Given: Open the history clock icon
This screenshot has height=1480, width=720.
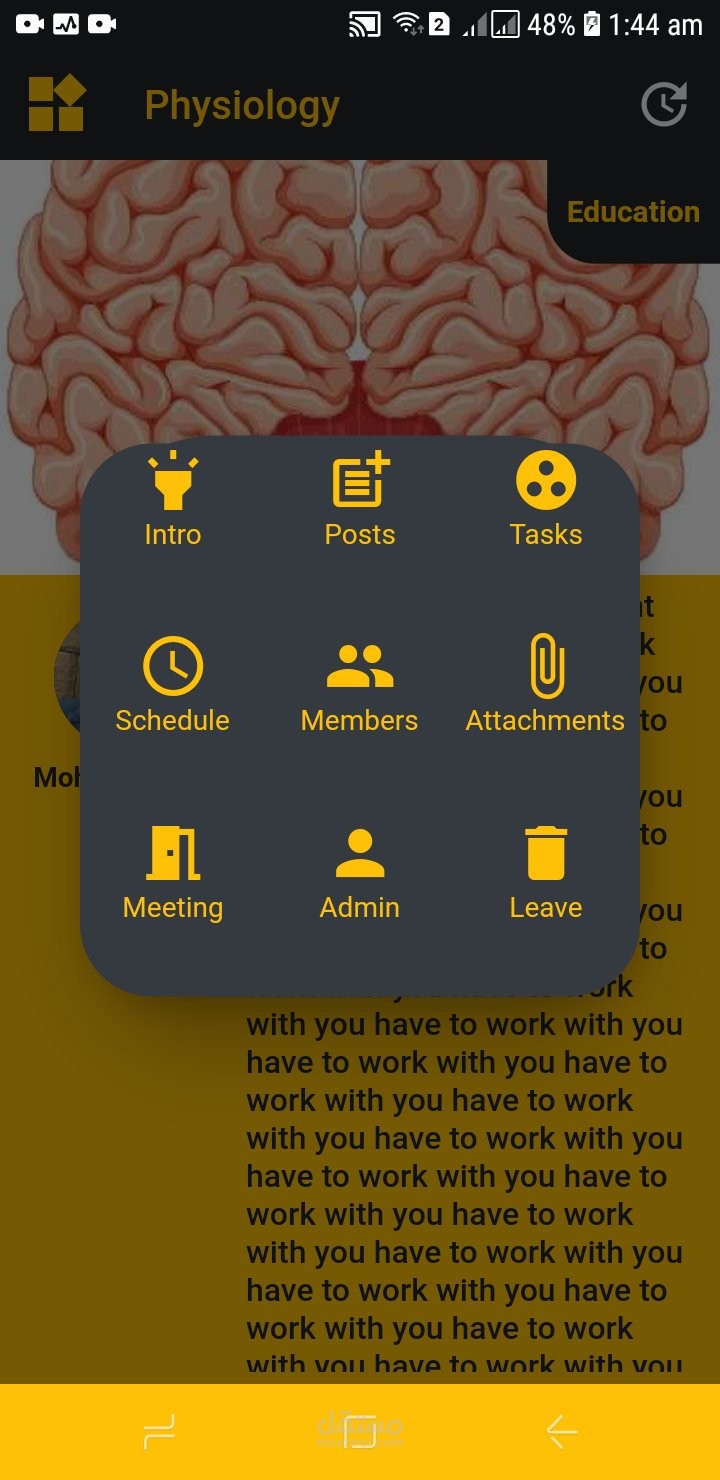Looking at the screenshot, I should pyautogui.click(x=663, y=104).
